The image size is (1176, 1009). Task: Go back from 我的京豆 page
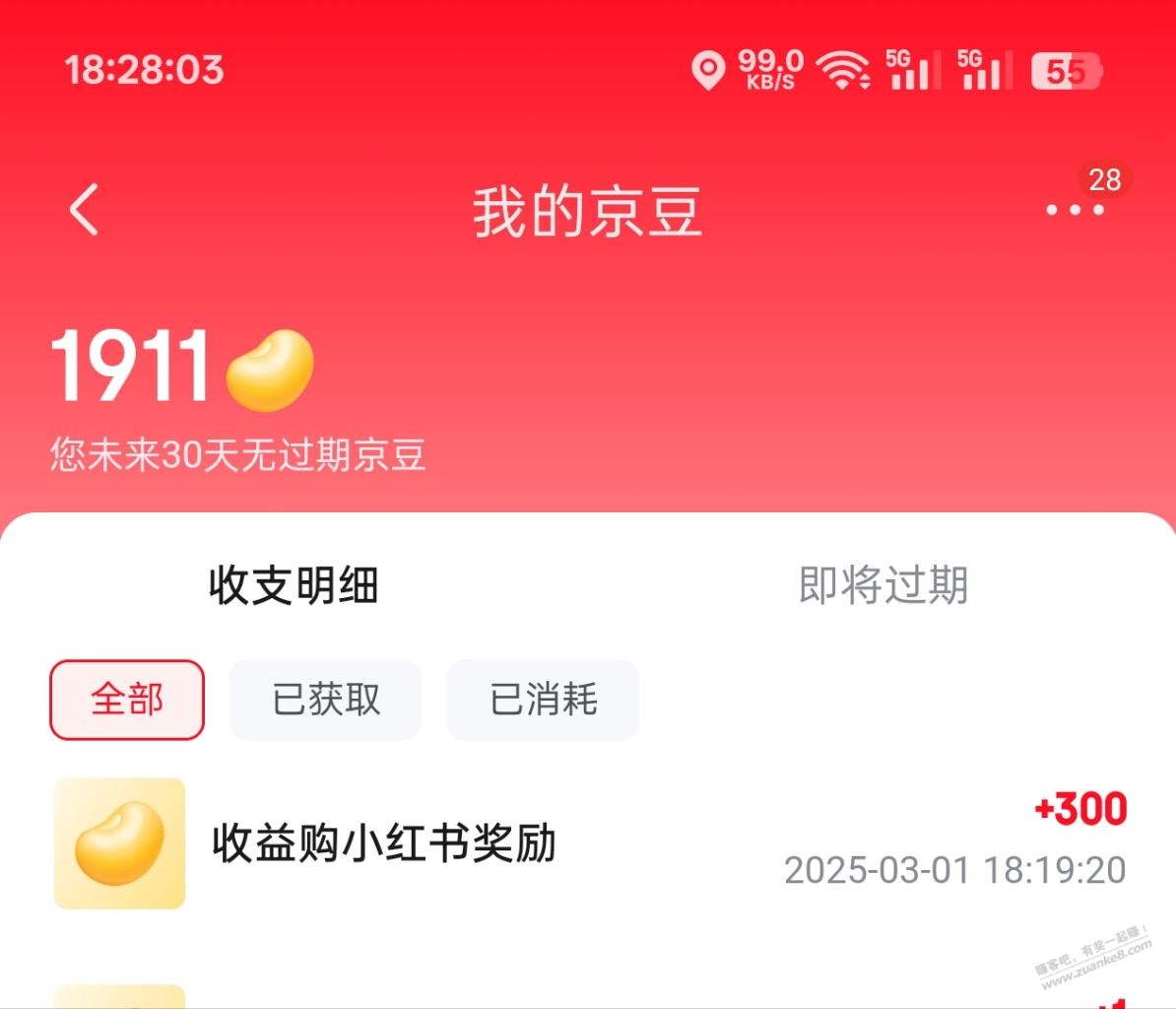[85, 210]
